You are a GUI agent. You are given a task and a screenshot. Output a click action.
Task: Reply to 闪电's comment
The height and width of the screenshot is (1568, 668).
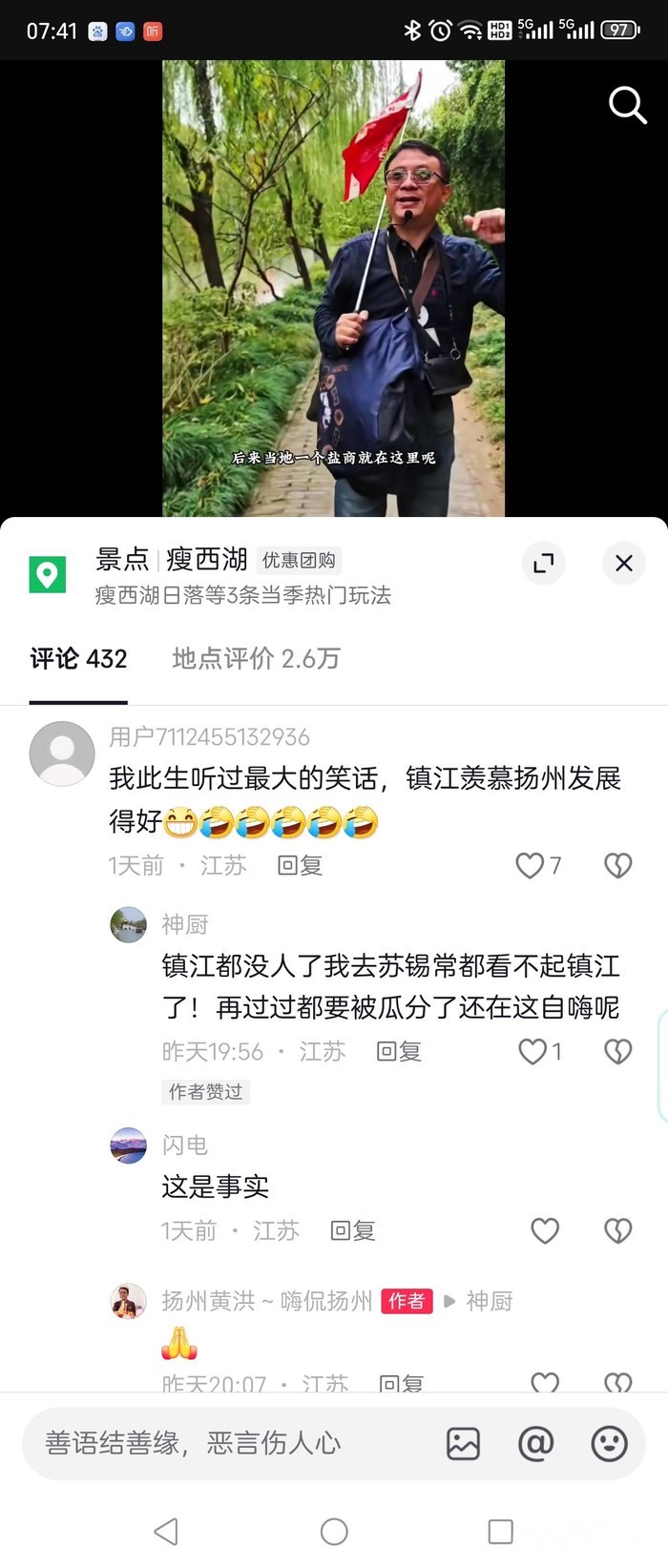[353, 1230]
